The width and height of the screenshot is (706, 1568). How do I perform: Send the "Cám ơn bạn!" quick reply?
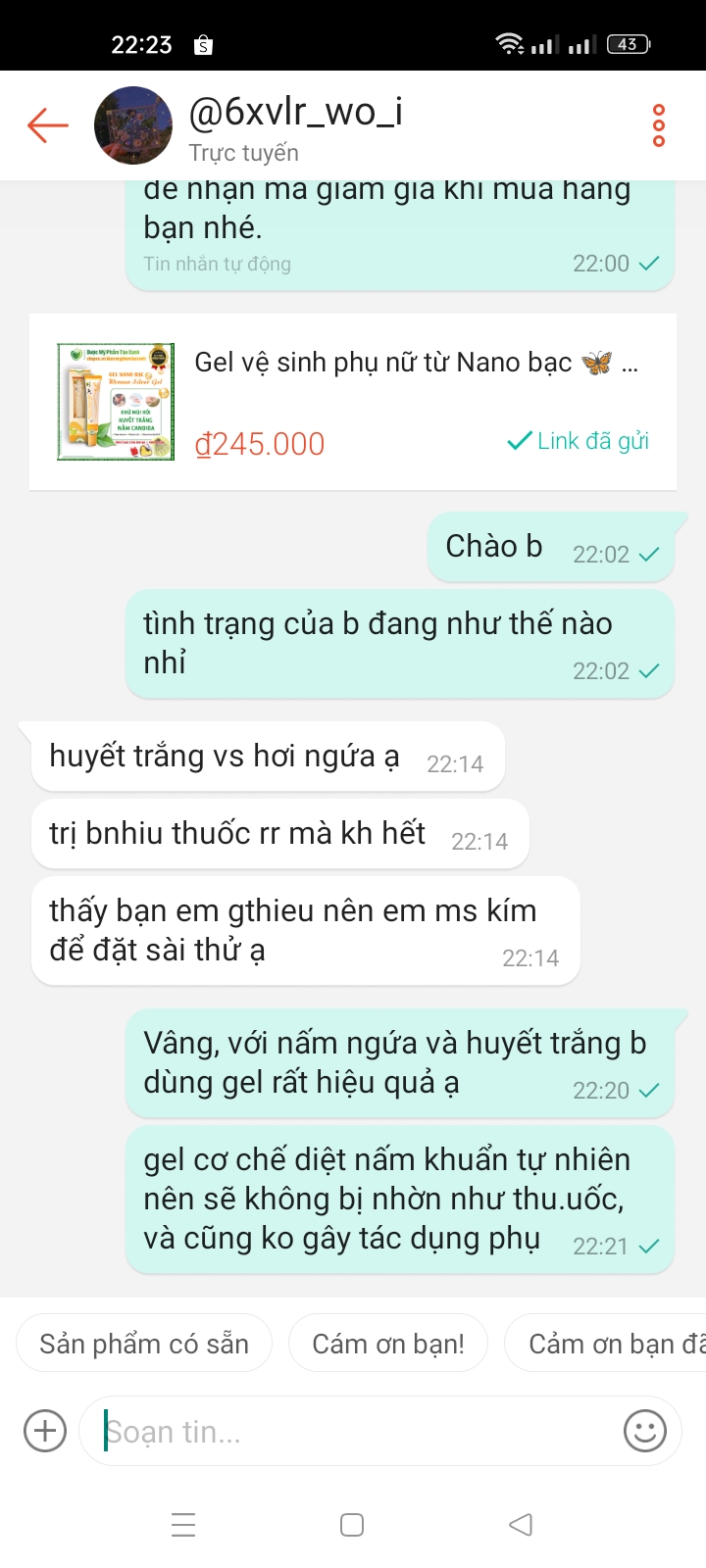point(388,1344)
